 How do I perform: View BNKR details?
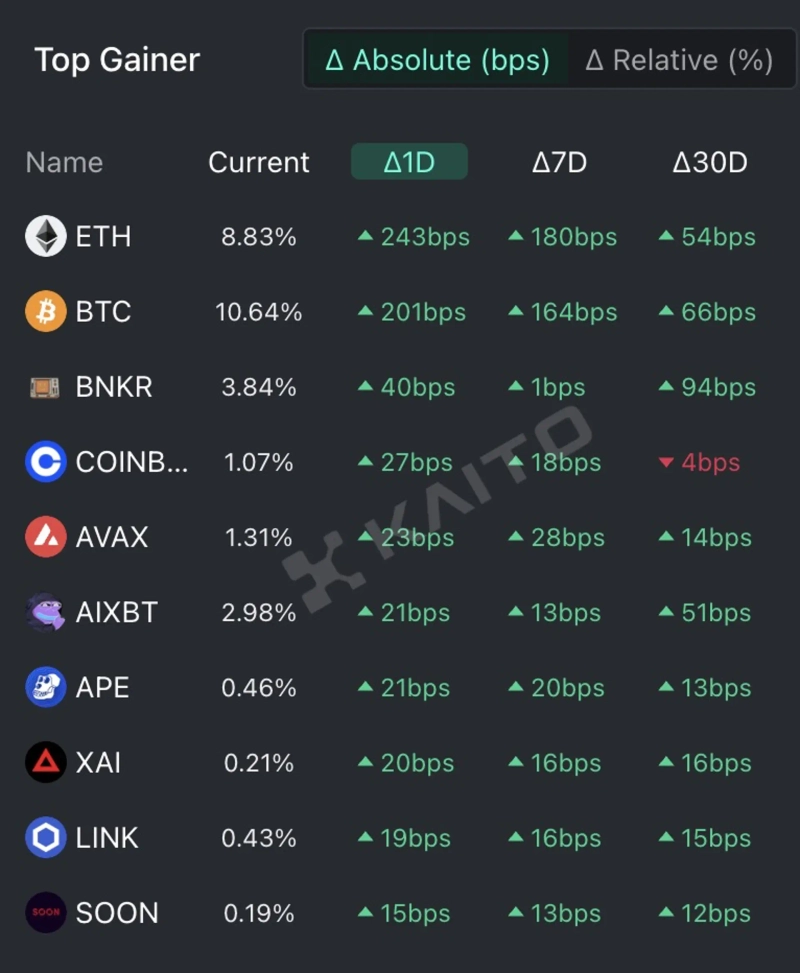(113, 387)
